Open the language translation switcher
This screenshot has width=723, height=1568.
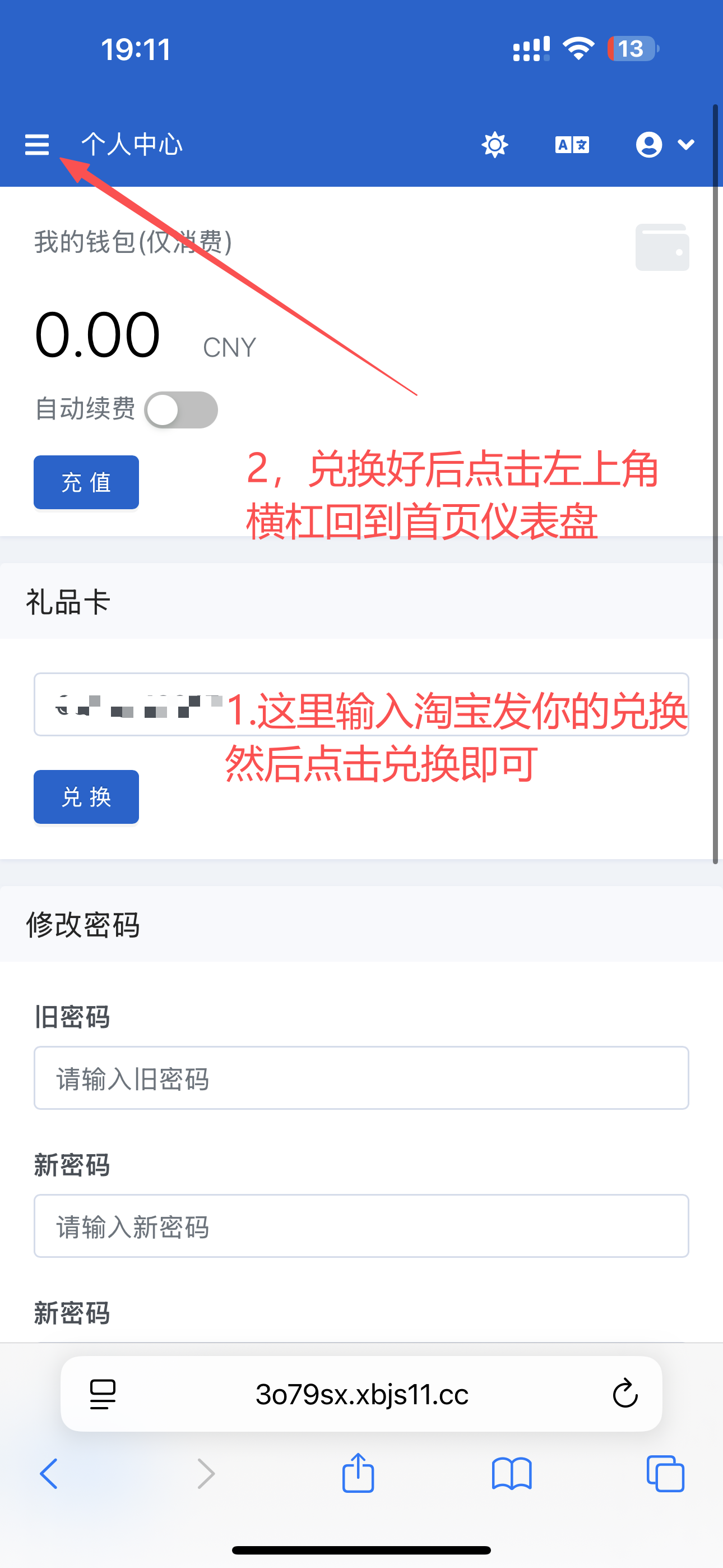tap(572, 145)
